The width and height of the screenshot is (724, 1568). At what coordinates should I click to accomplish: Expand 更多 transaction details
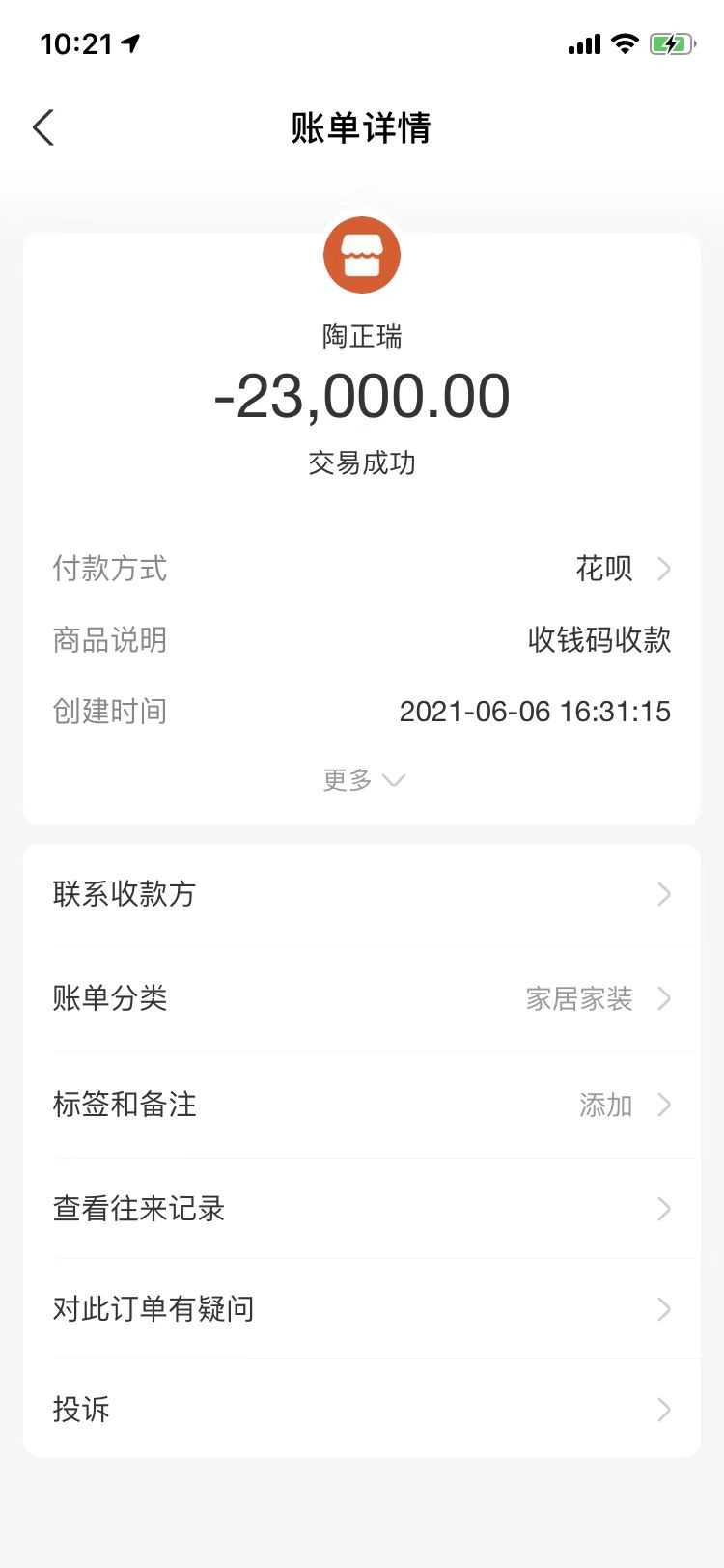pos(363,779)
